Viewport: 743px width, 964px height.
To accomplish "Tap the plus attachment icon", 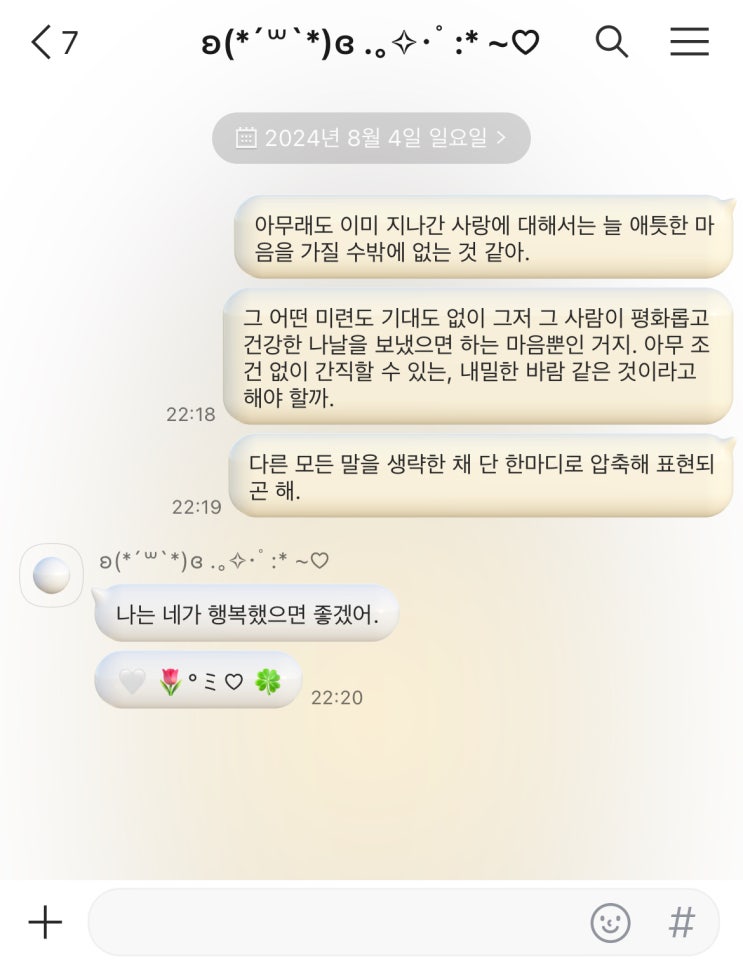I will click(x=44, y=922).
